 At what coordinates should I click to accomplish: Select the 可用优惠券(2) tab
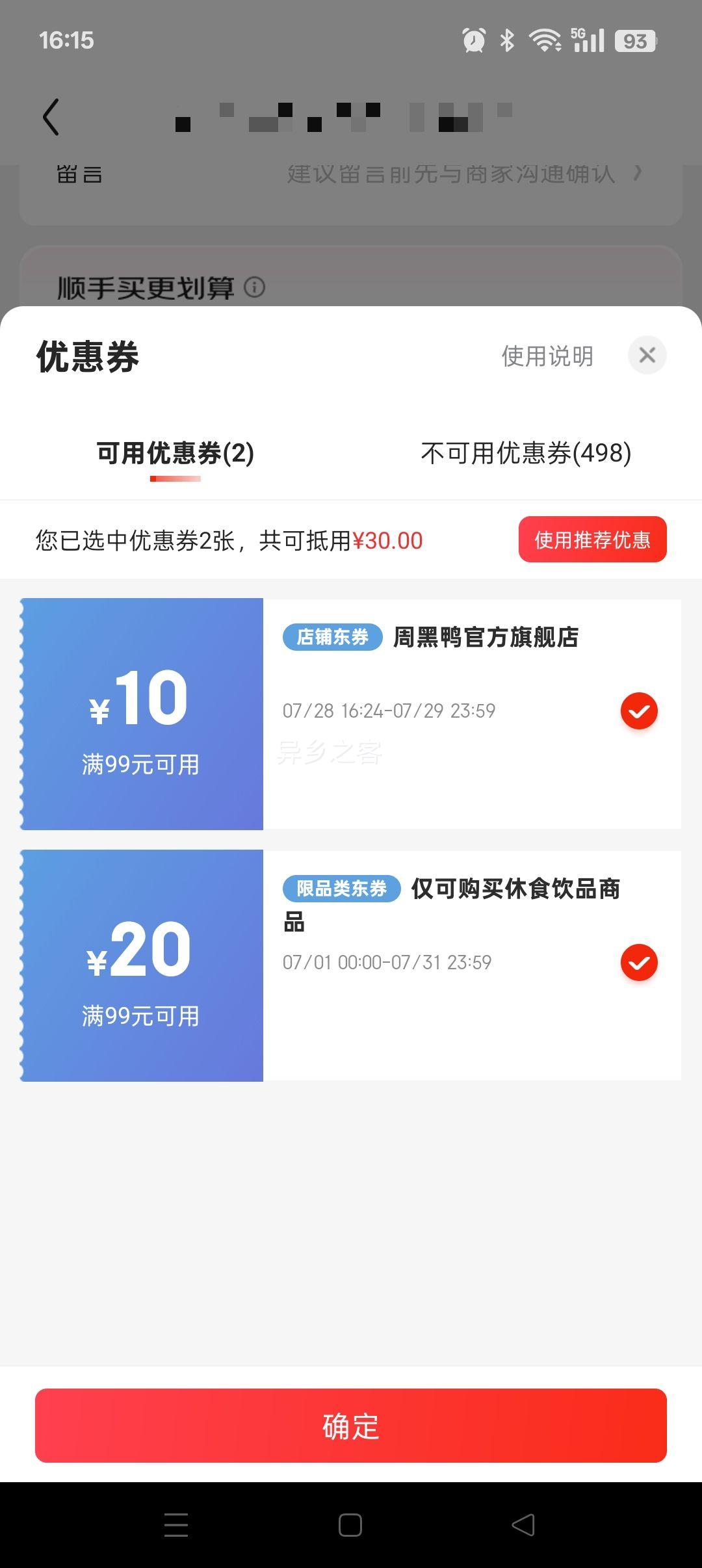pos(175,453)
